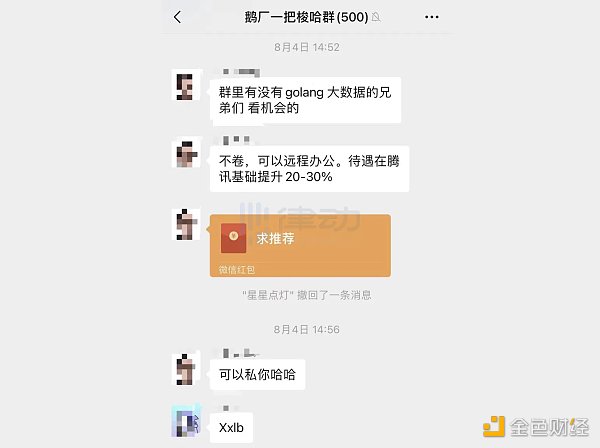
Task: Go back from the group chat
Action: [x=178, y=18]
